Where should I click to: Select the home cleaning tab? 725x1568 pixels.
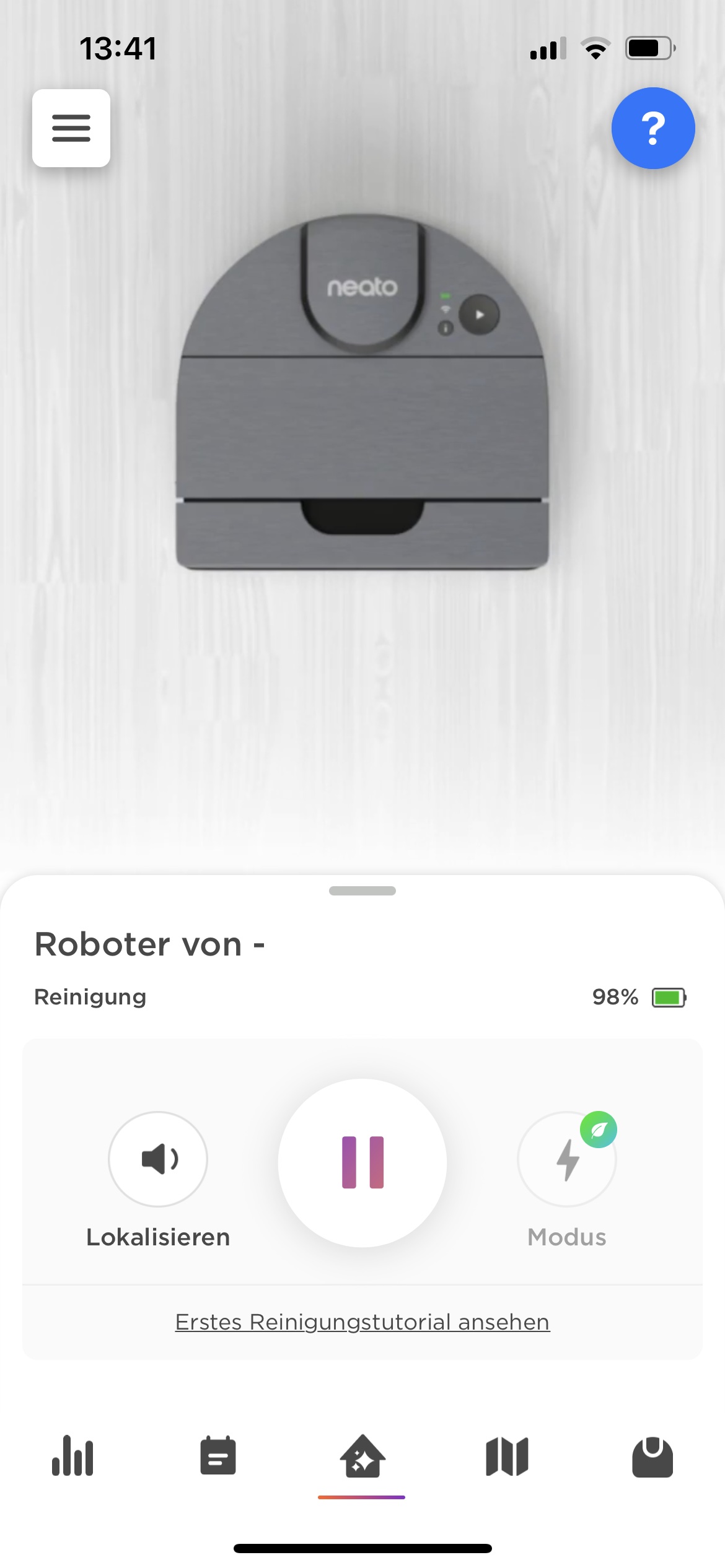pos(362,1456)
